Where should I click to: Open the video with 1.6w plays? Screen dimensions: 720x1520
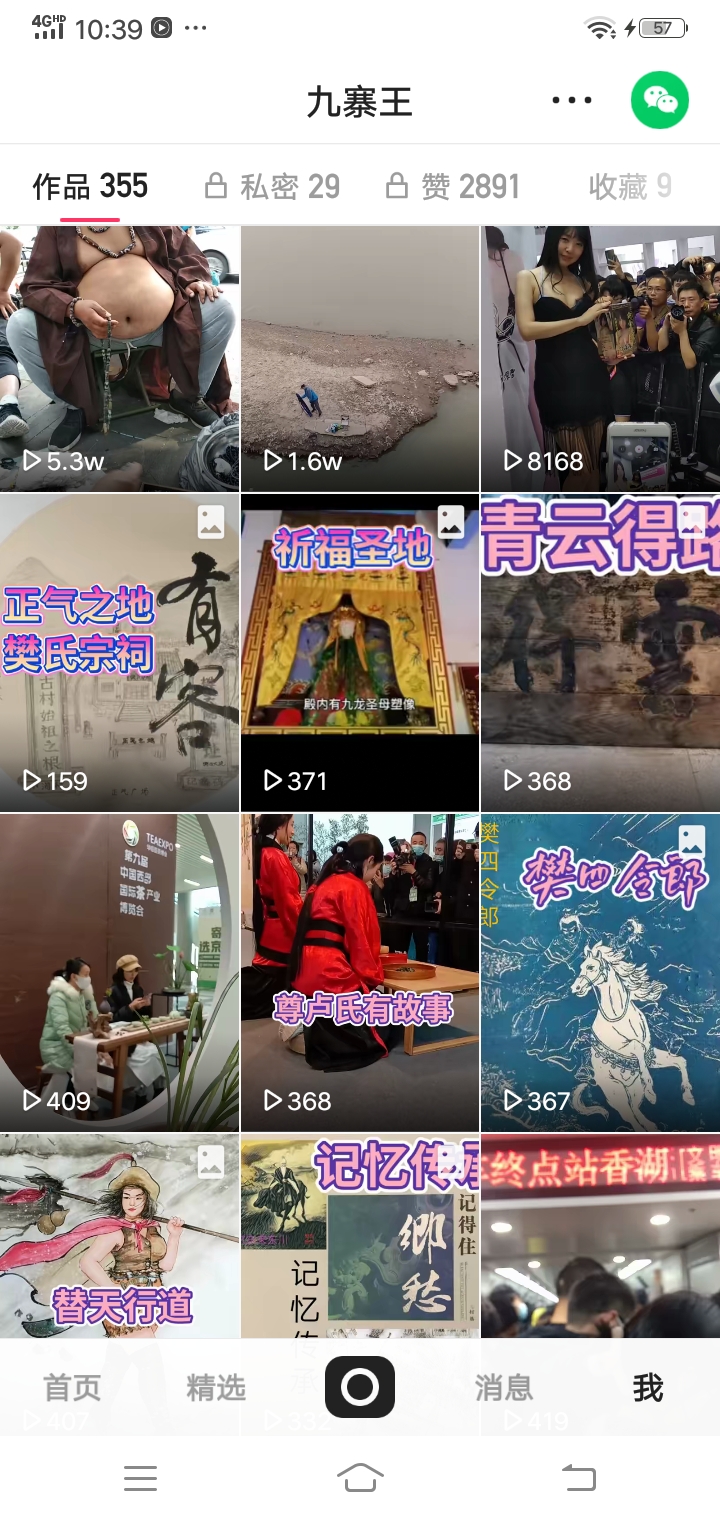click(x=360, y=358)
